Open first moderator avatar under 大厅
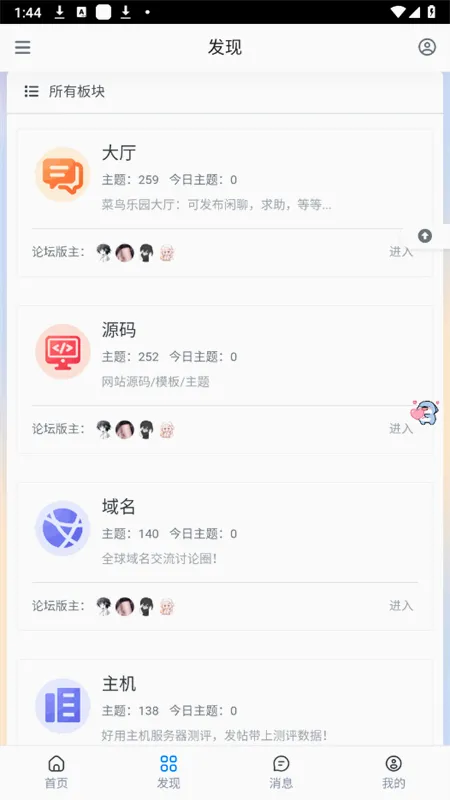The image size is (450, 800). (x=104, y=252)
